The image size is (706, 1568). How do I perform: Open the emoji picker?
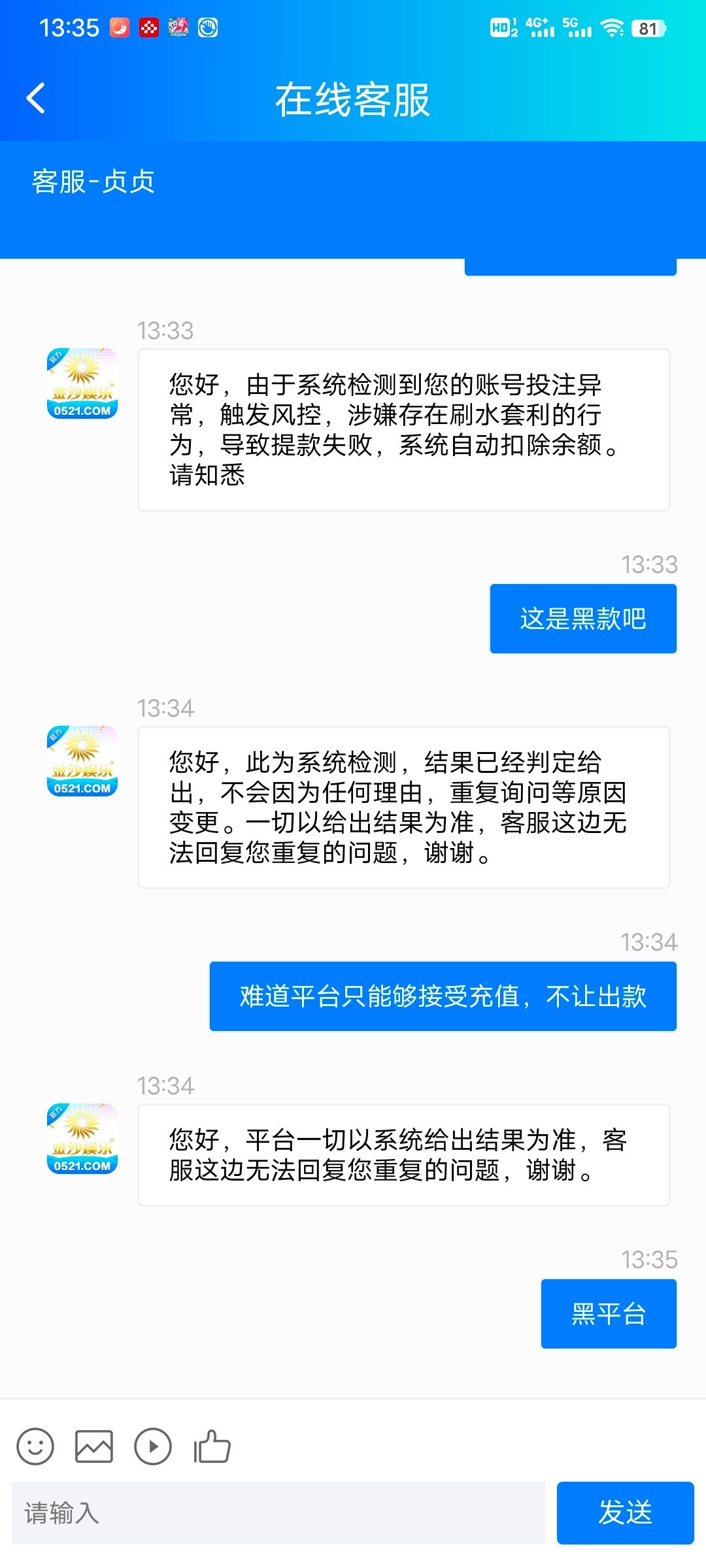[35, 1446]
